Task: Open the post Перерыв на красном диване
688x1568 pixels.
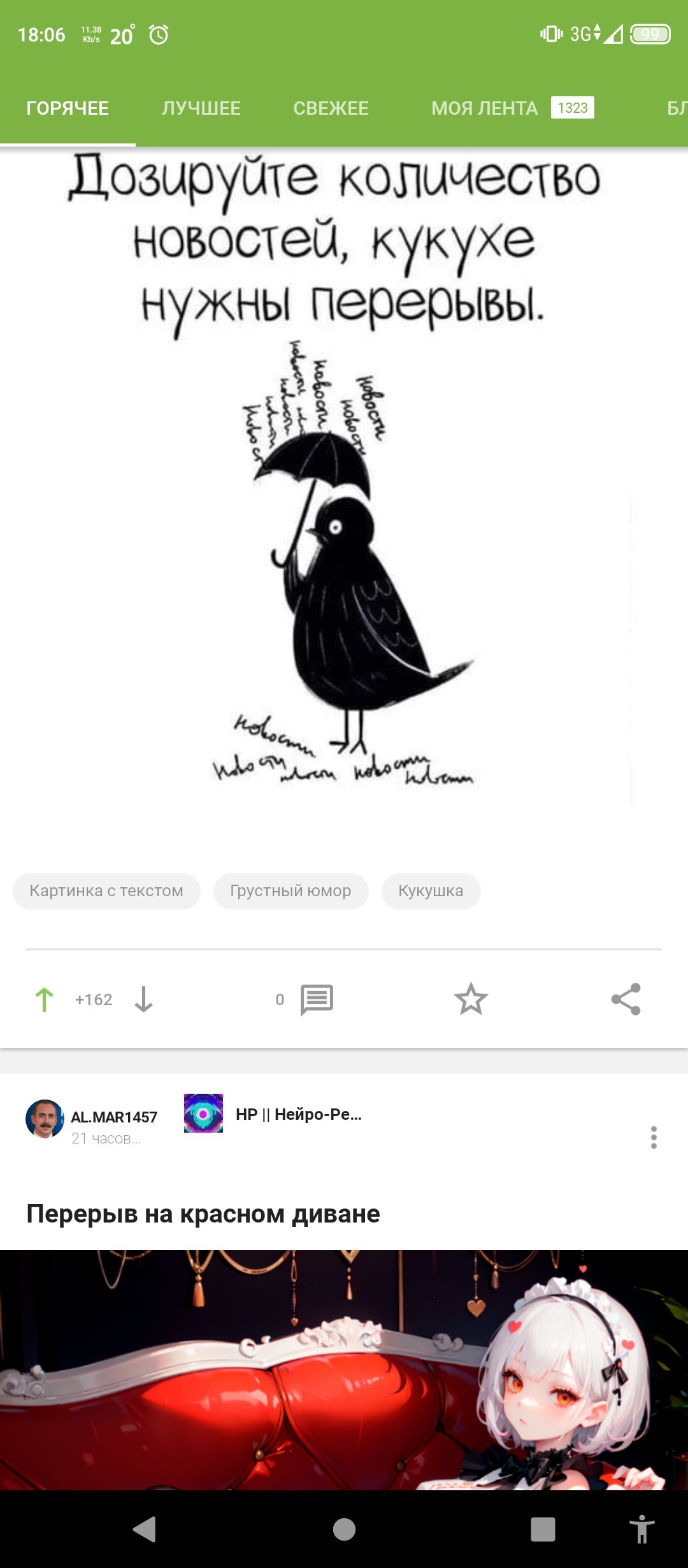Action: pos(203,1214)
